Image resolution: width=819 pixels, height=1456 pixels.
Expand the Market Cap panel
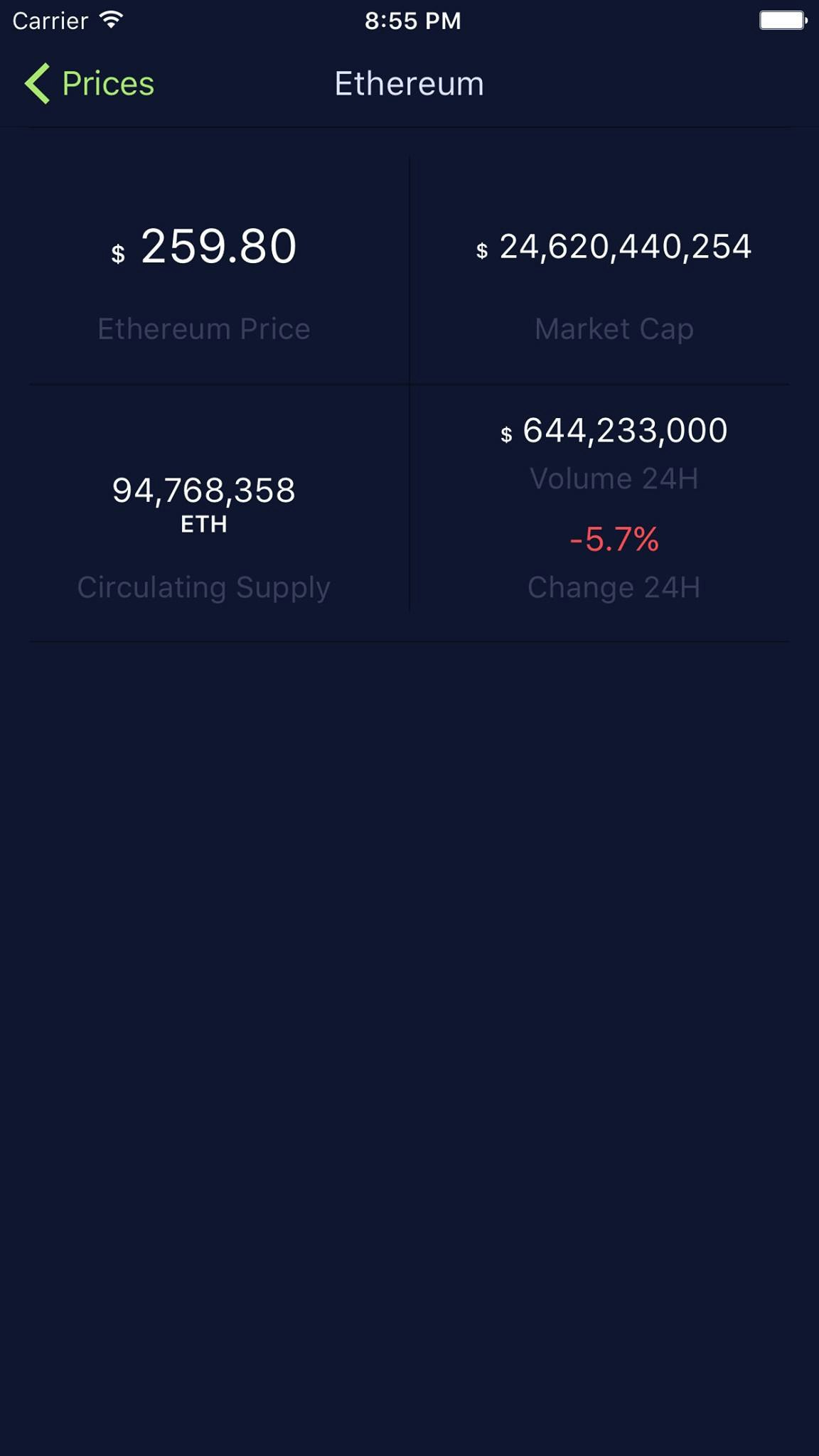(x=614, y=328)
